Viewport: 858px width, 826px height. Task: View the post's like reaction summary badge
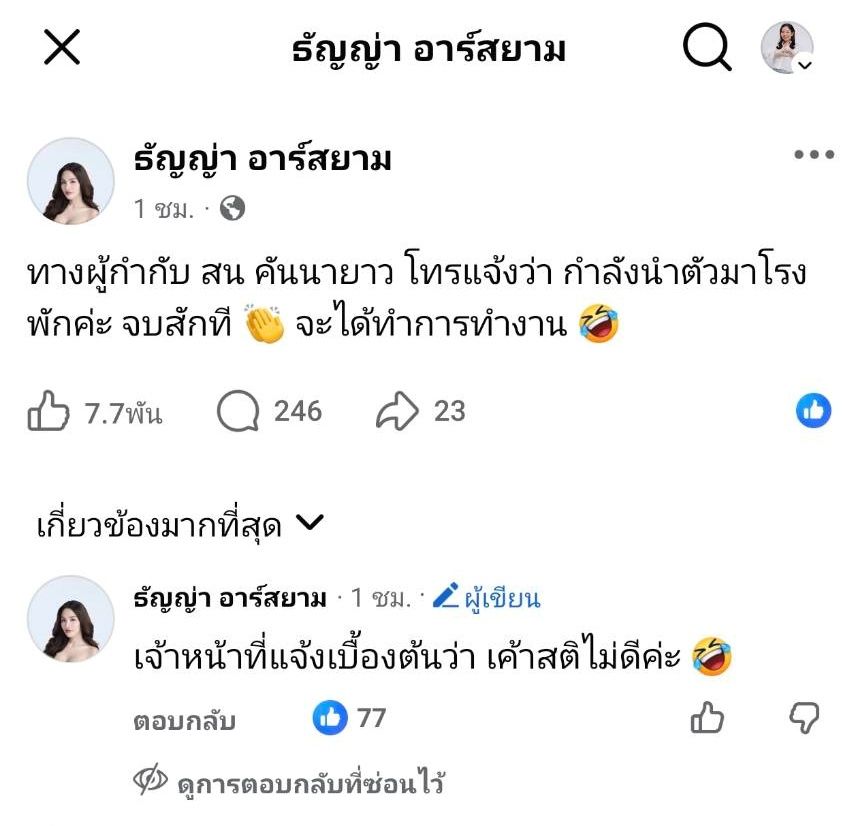pyautogui.click(x=814, y=410)
